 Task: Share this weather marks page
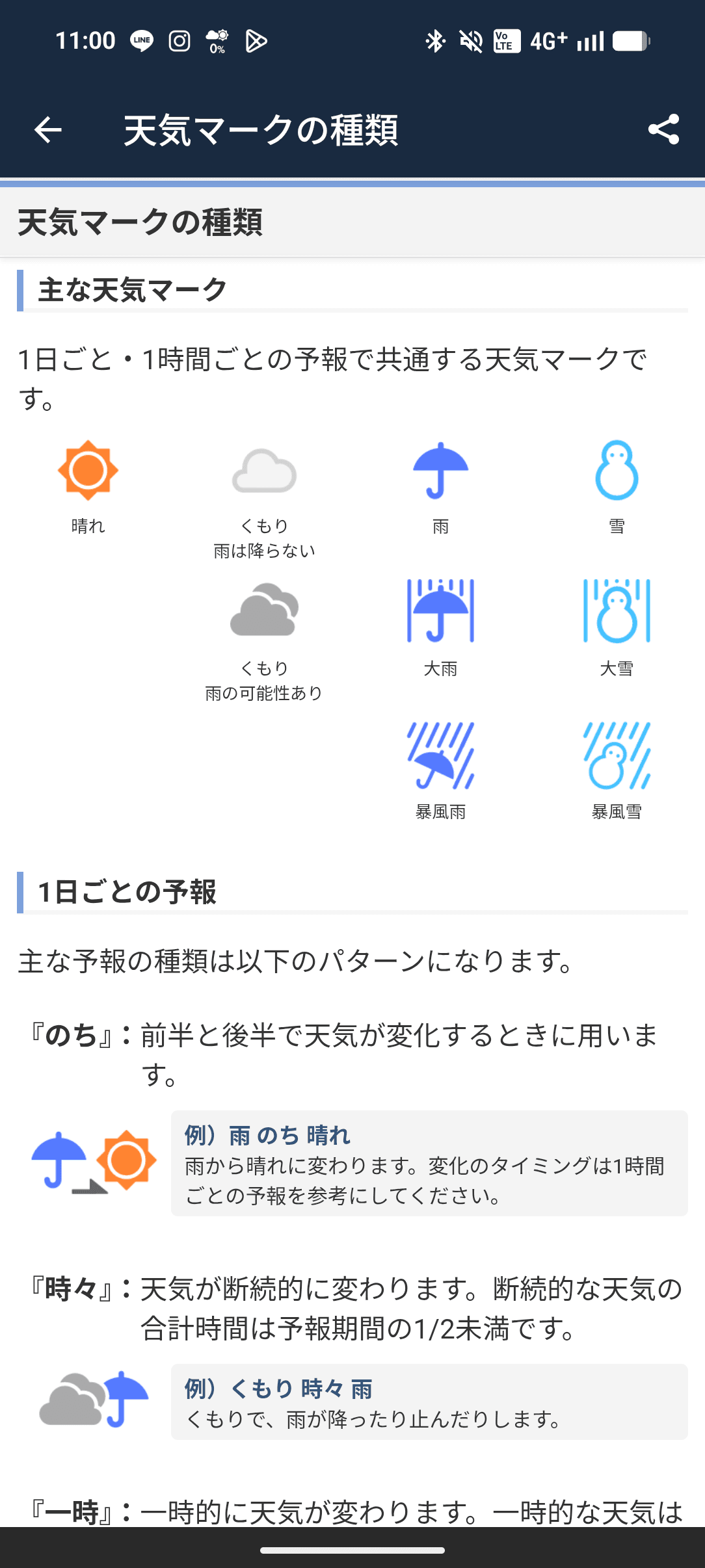[663, 130]
